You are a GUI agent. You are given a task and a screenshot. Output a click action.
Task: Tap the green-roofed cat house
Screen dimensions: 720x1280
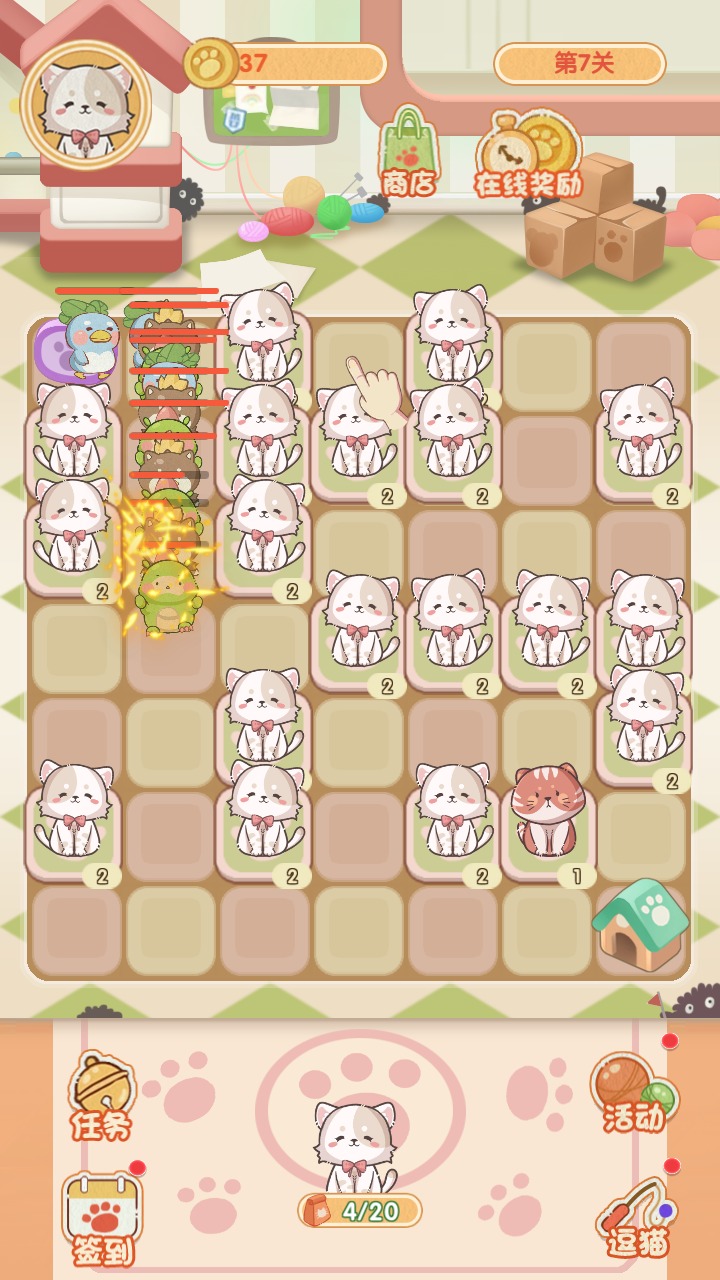coord(640,924)
